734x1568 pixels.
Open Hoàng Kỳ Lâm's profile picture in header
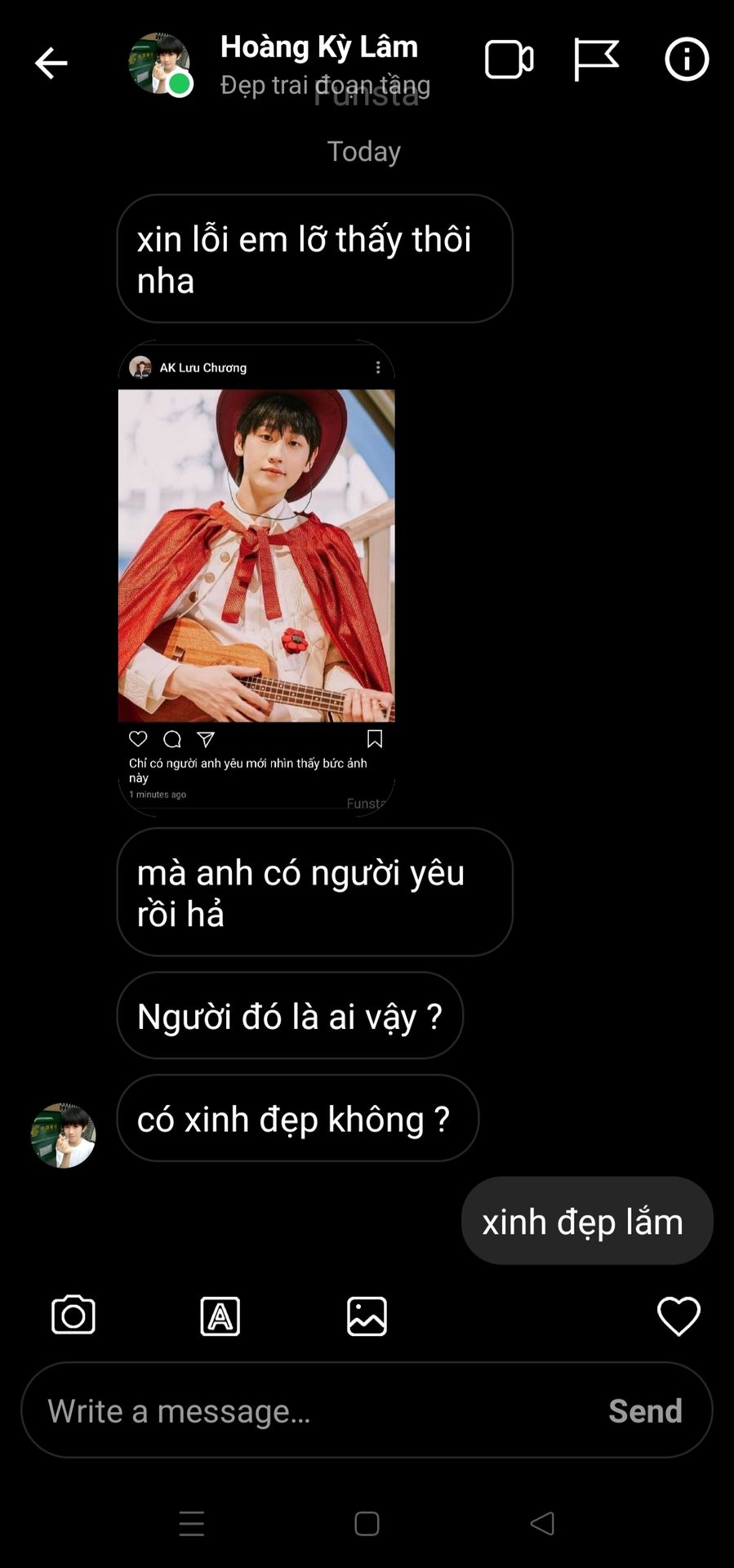click(x=160, y=64)
